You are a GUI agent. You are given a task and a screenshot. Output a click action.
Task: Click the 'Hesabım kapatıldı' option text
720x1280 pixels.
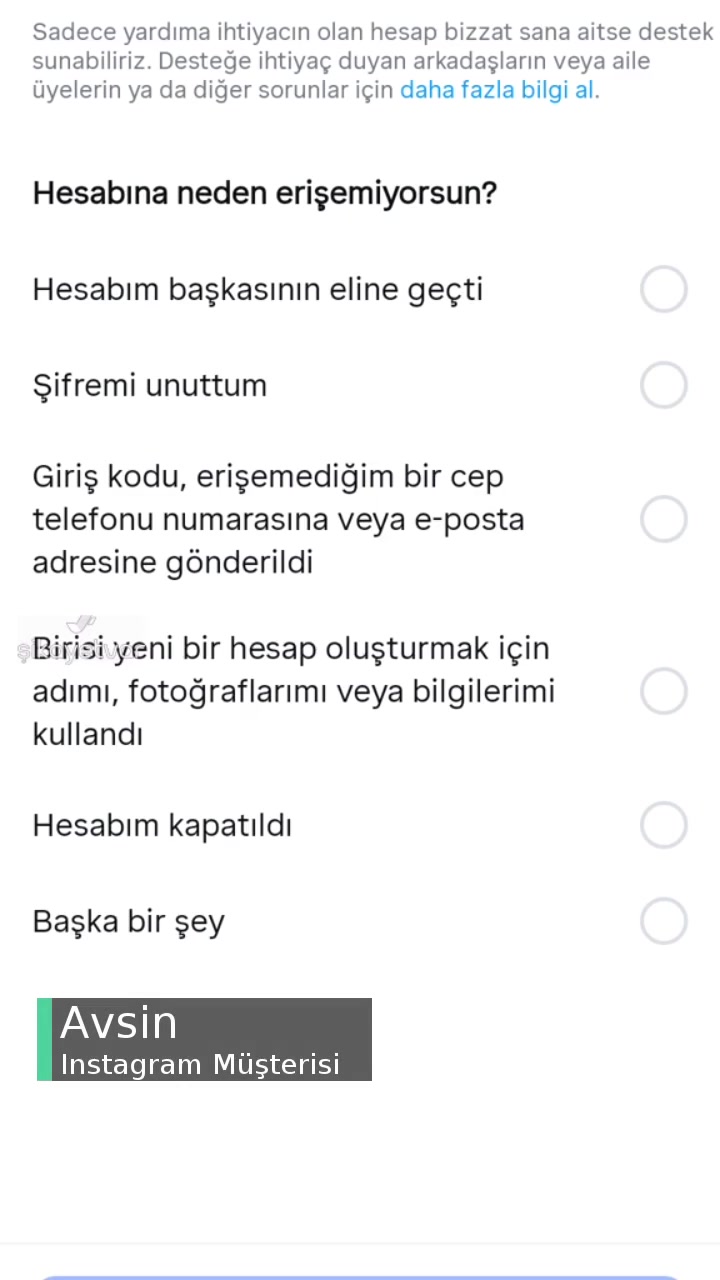click(161, 824)
